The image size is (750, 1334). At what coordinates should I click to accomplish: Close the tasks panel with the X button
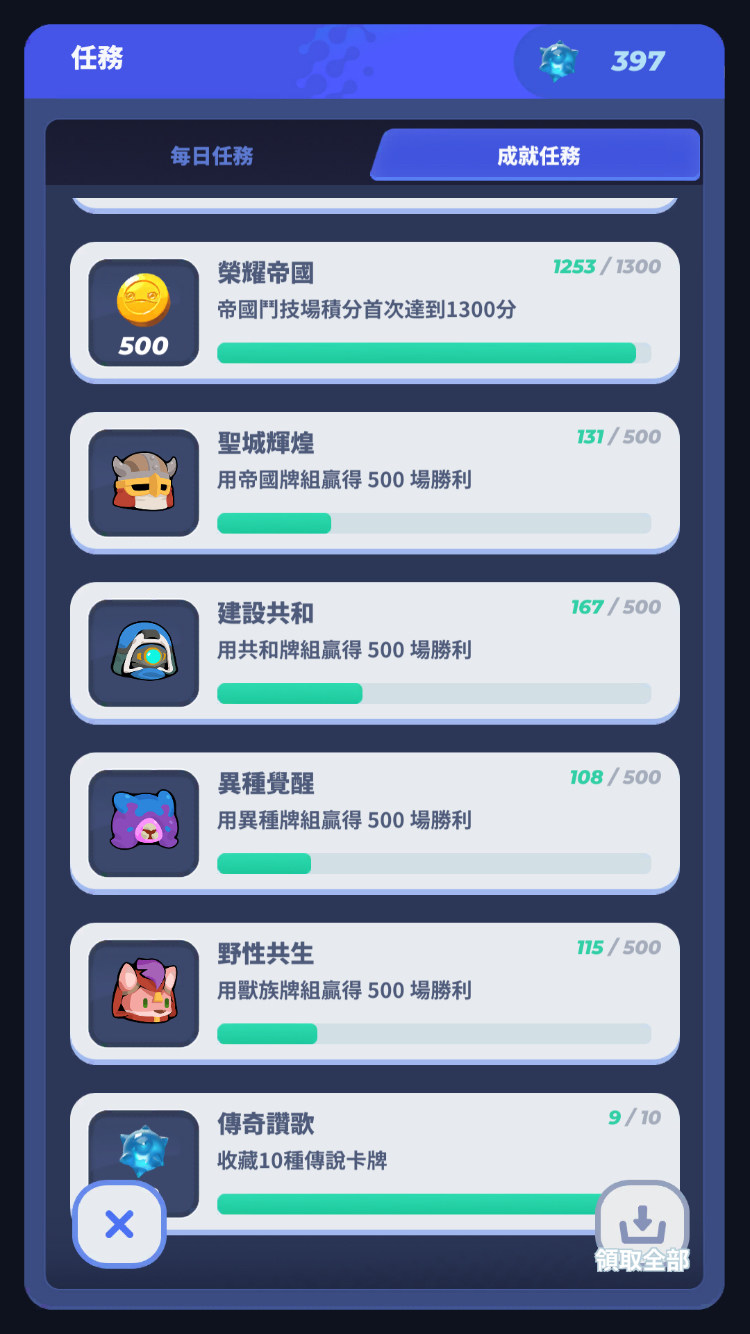pos(119,1224)
